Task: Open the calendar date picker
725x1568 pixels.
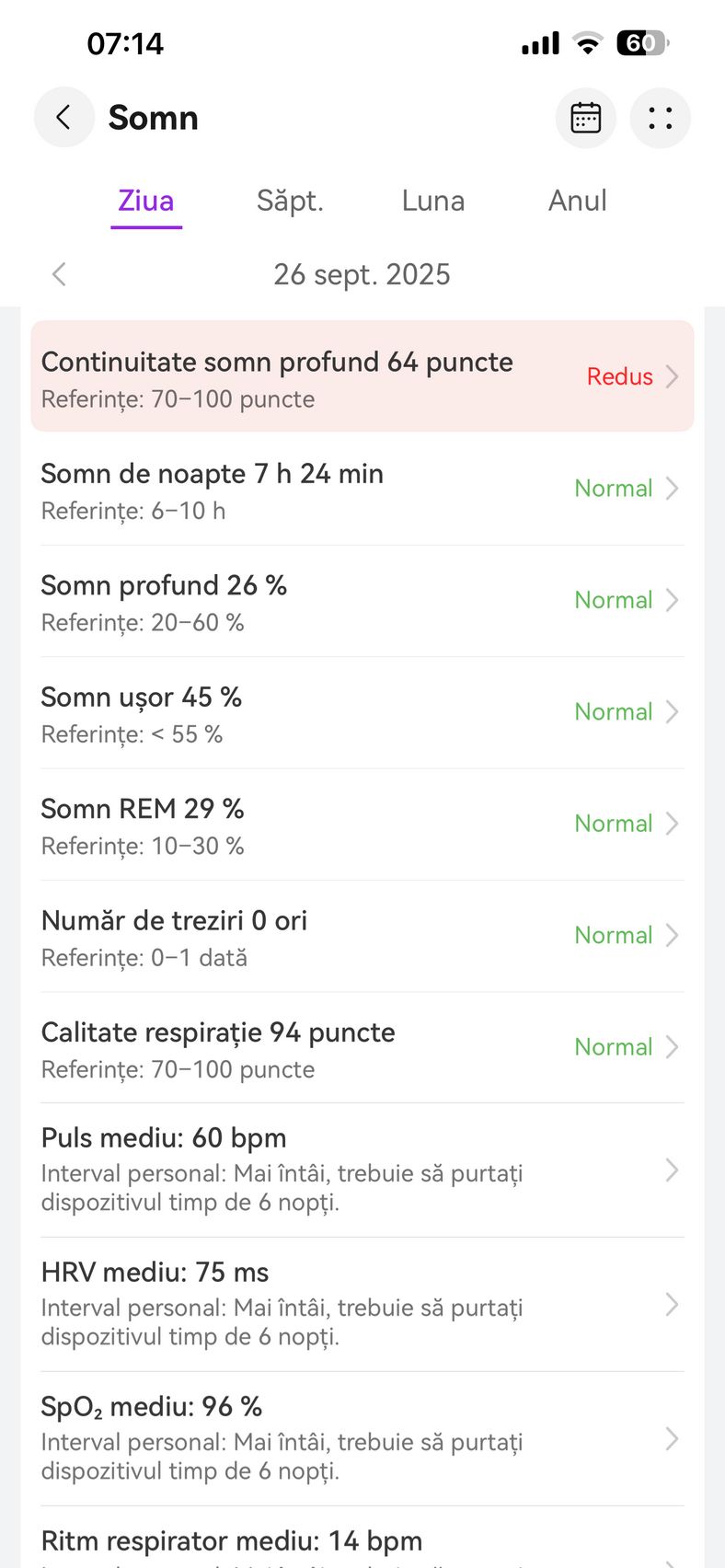Action: click(x=585, y=118)
